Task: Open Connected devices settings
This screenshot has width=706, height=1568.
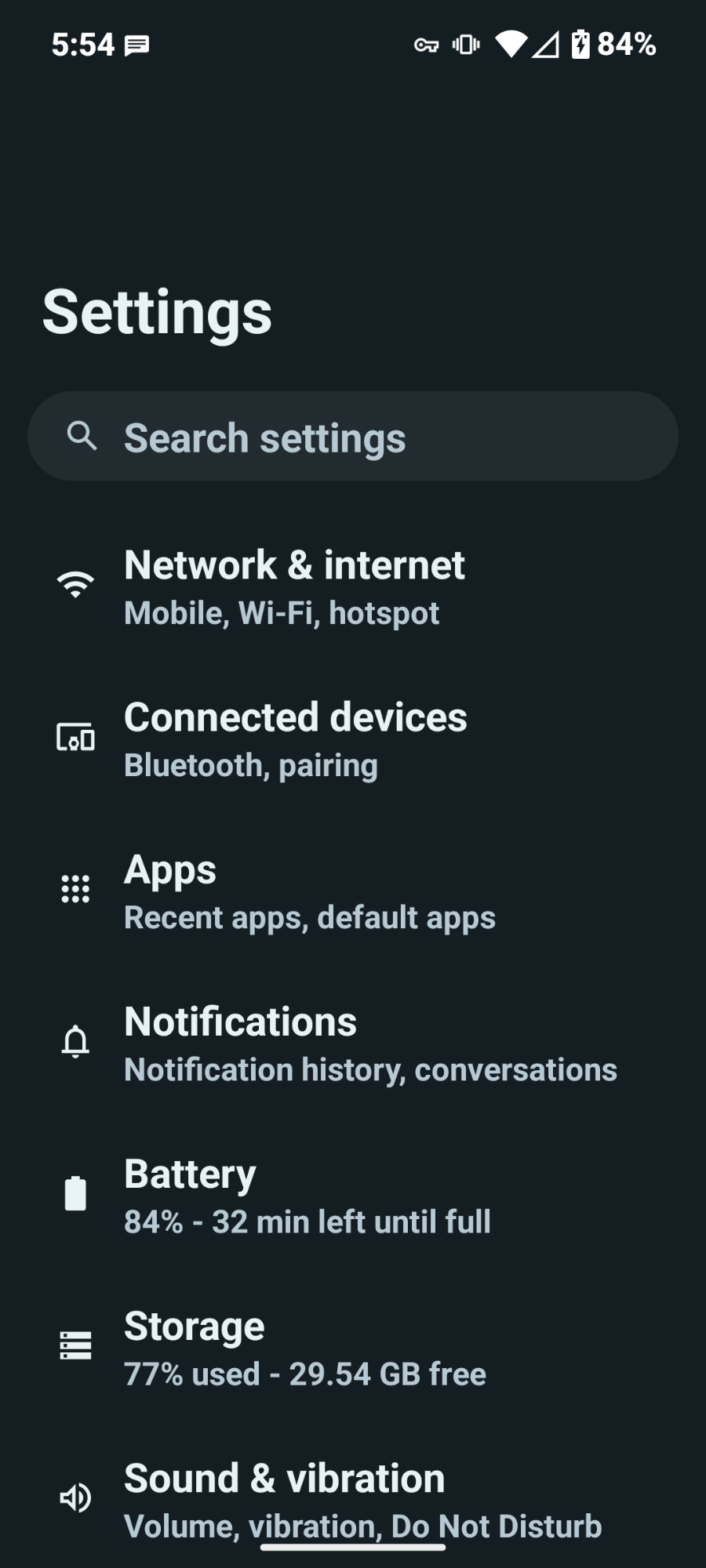Action: pyautogui.click(x=353, y=739)
